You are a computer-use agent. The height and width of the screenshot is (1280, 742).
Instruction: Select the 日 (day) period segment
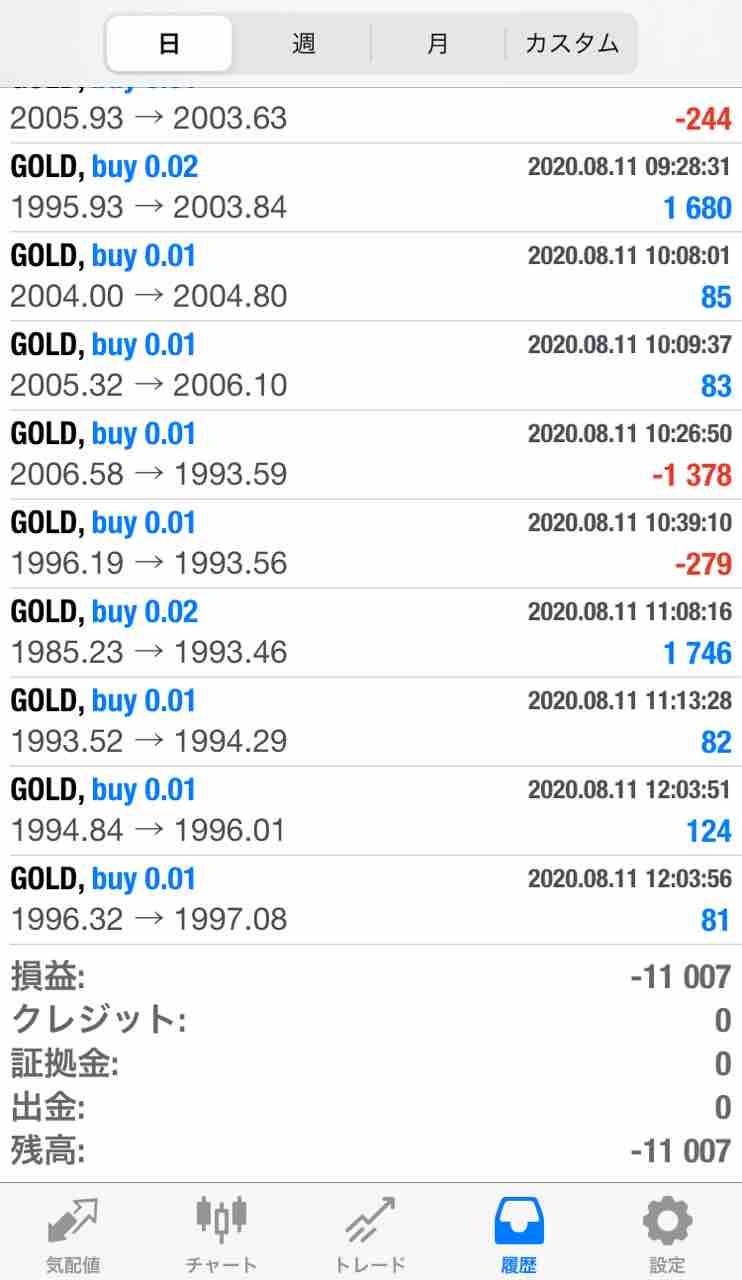(169, 44)
